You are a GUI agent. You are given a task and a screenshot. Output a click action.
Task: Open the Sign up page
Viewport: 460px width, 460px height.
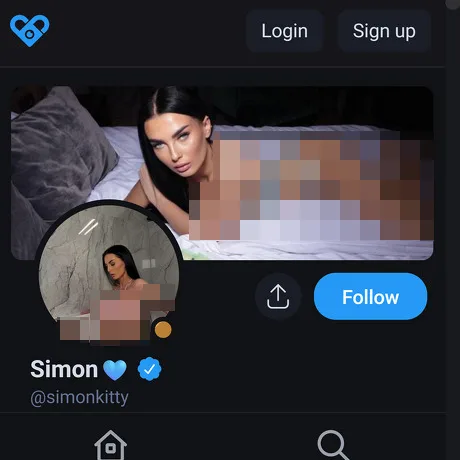(384, 31)
